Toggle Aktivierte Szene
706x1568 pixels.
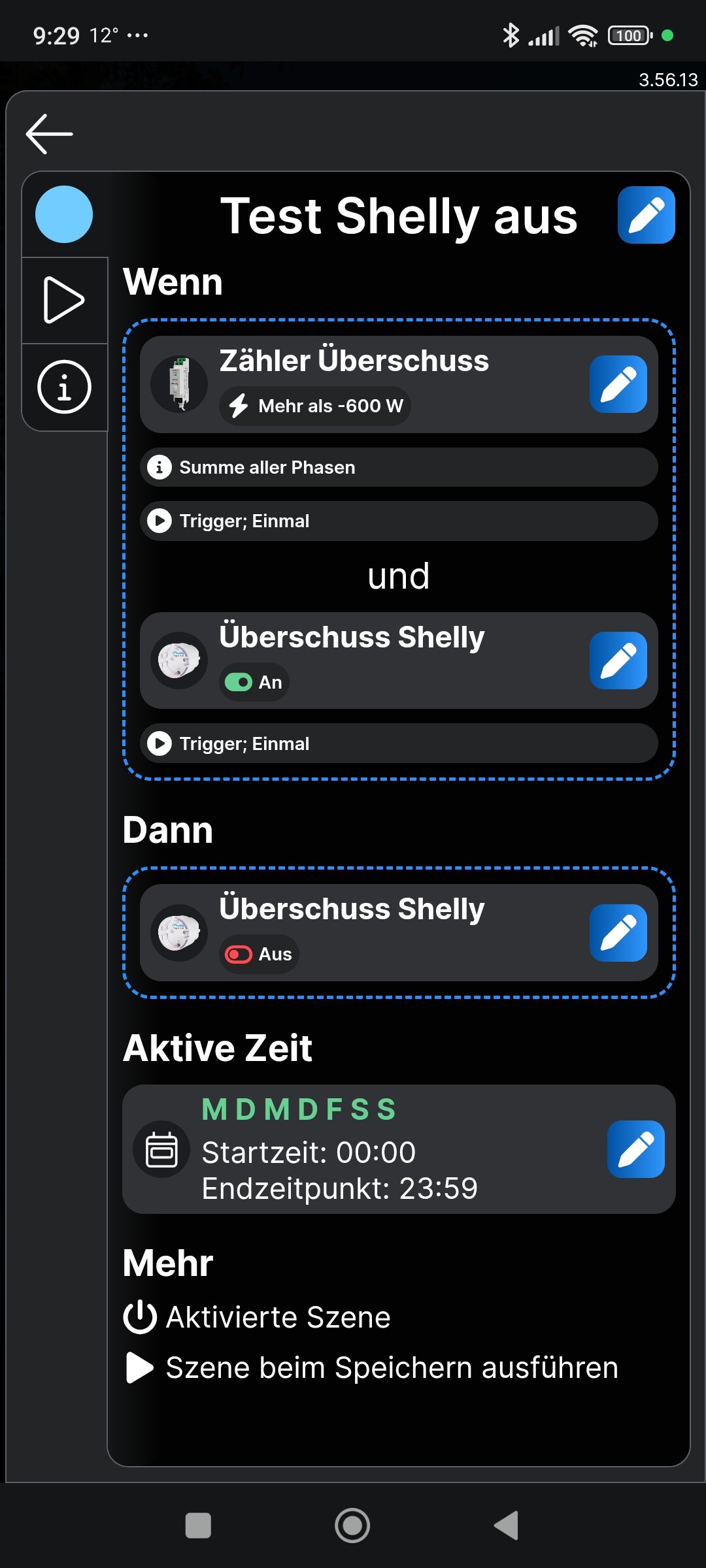(258, 1317)
